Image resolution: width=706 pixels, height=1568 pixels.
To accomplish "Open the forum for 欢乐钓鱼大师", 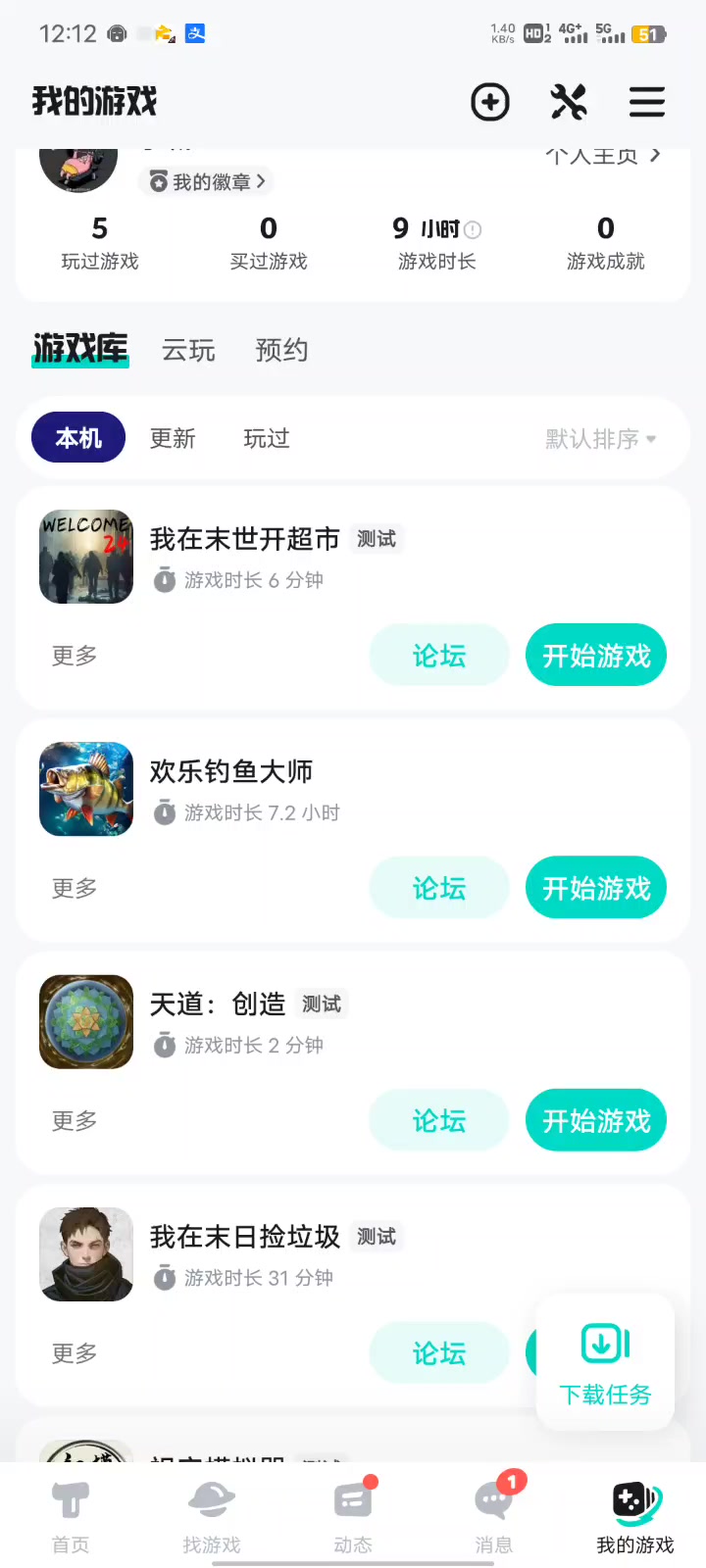I will coord(439,888).
